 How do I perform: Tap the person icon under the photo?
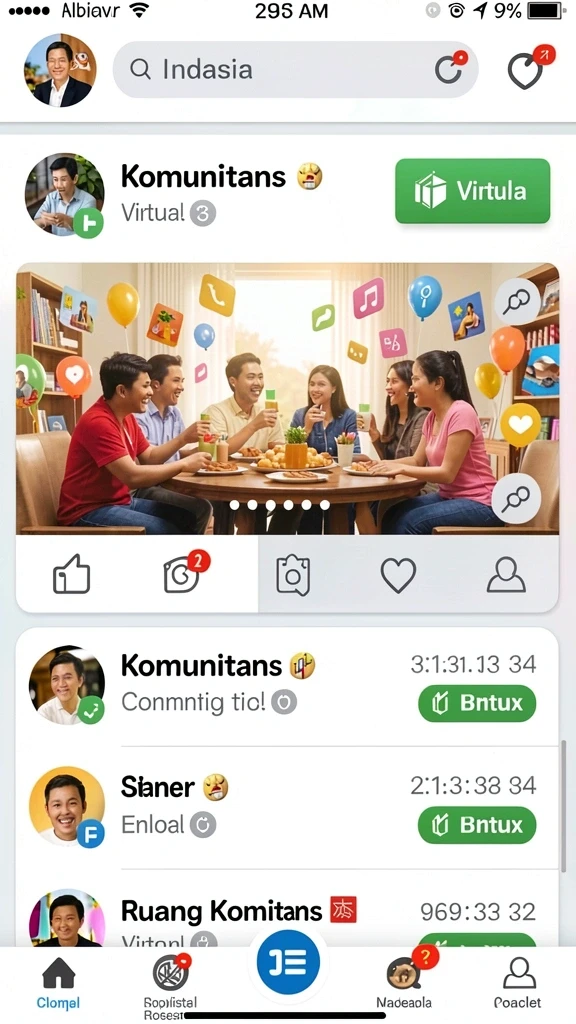tap(506, 575)
